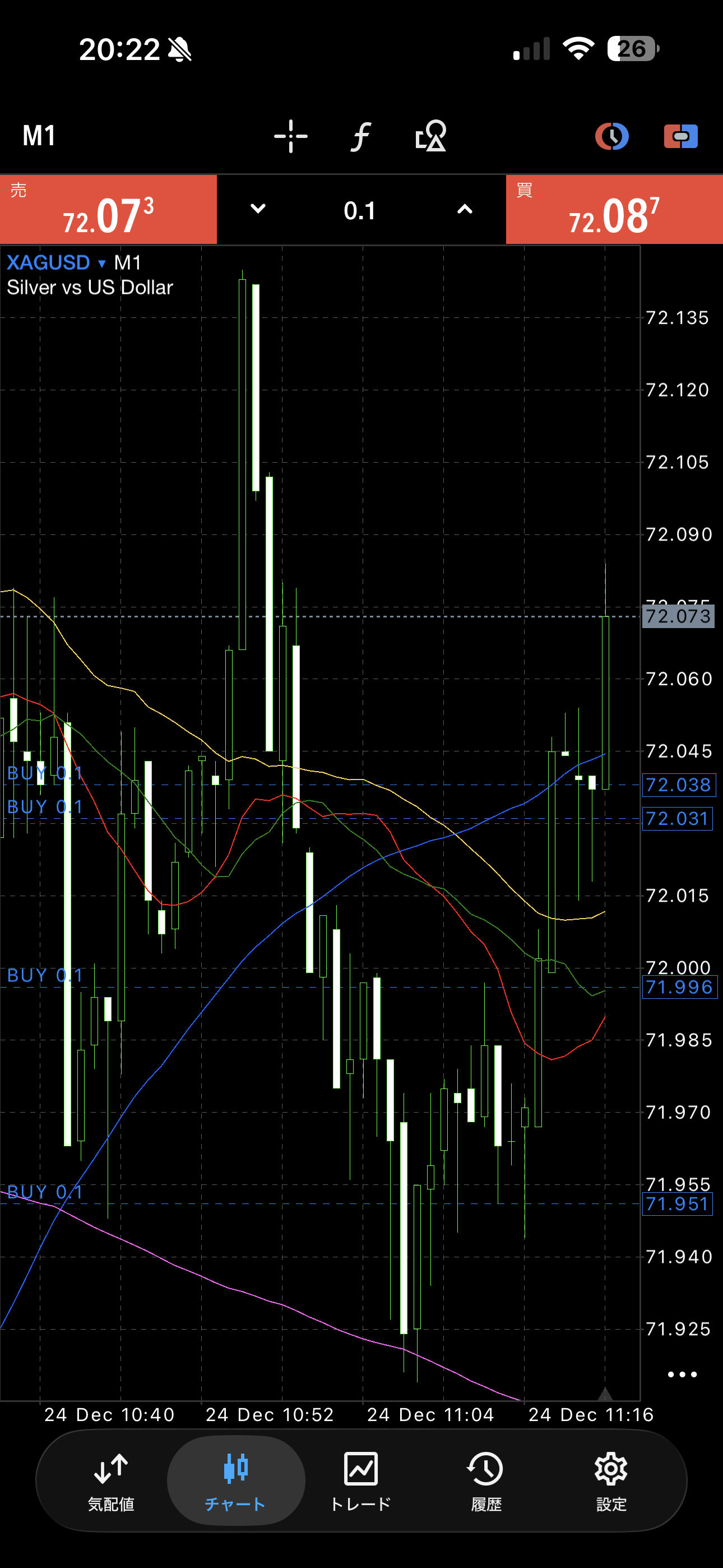The width and height of the screenshot is (723, 1568).
Task: Activate the crosshair tool
Action: coord(291,136)
